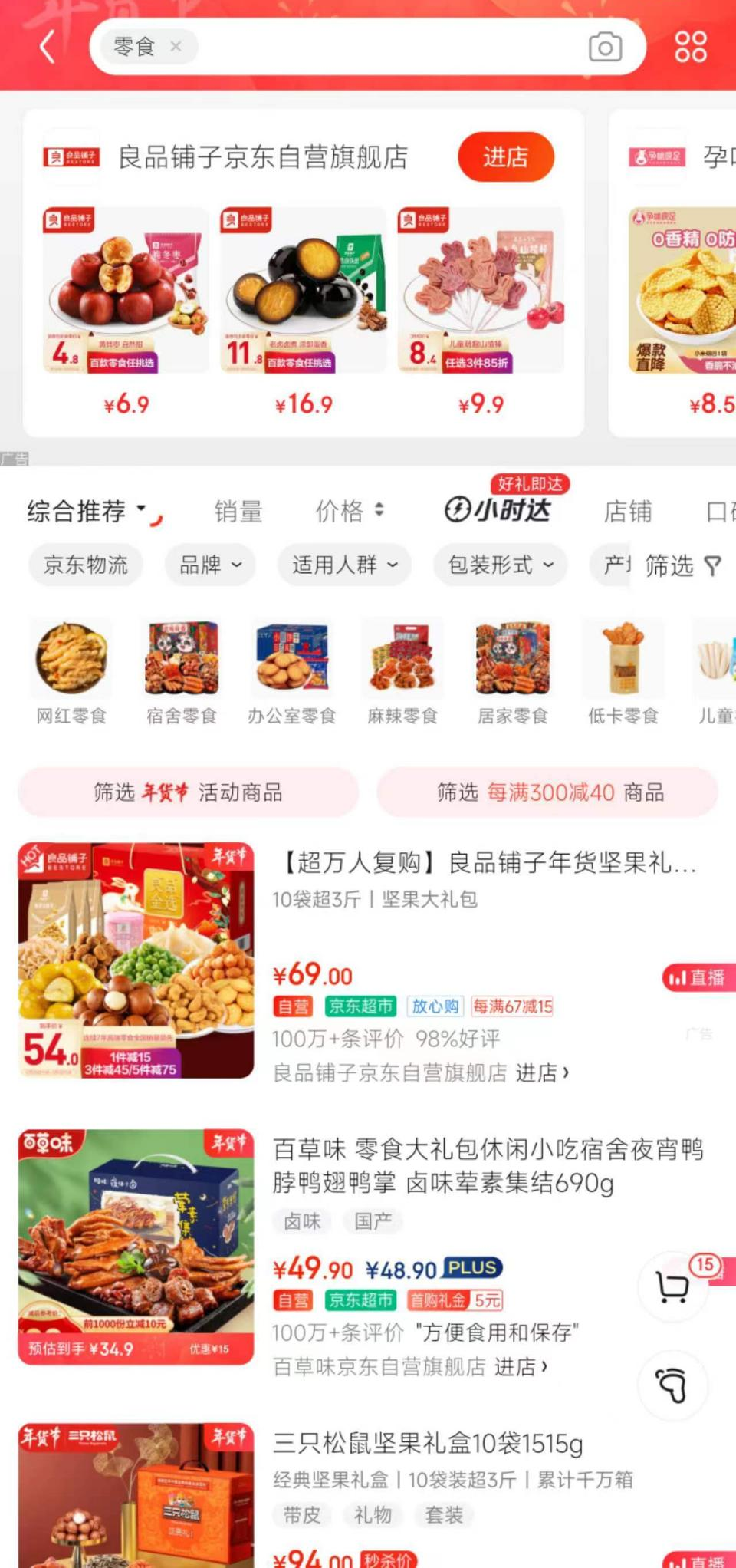Sort results by 价格
This screenshot has height=1568, width=736.
click(349, 511)
